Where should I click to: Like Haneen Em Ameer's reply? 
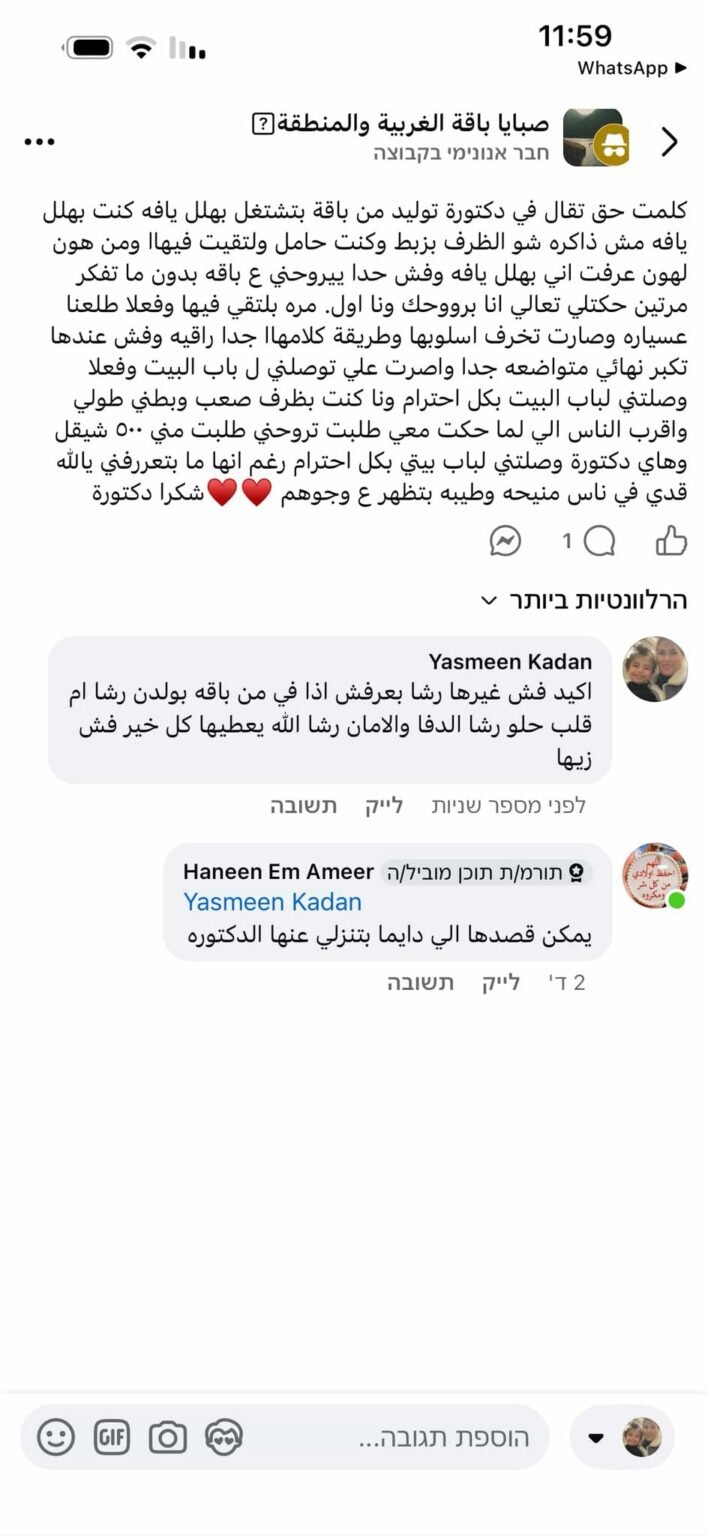pos(500,982)
